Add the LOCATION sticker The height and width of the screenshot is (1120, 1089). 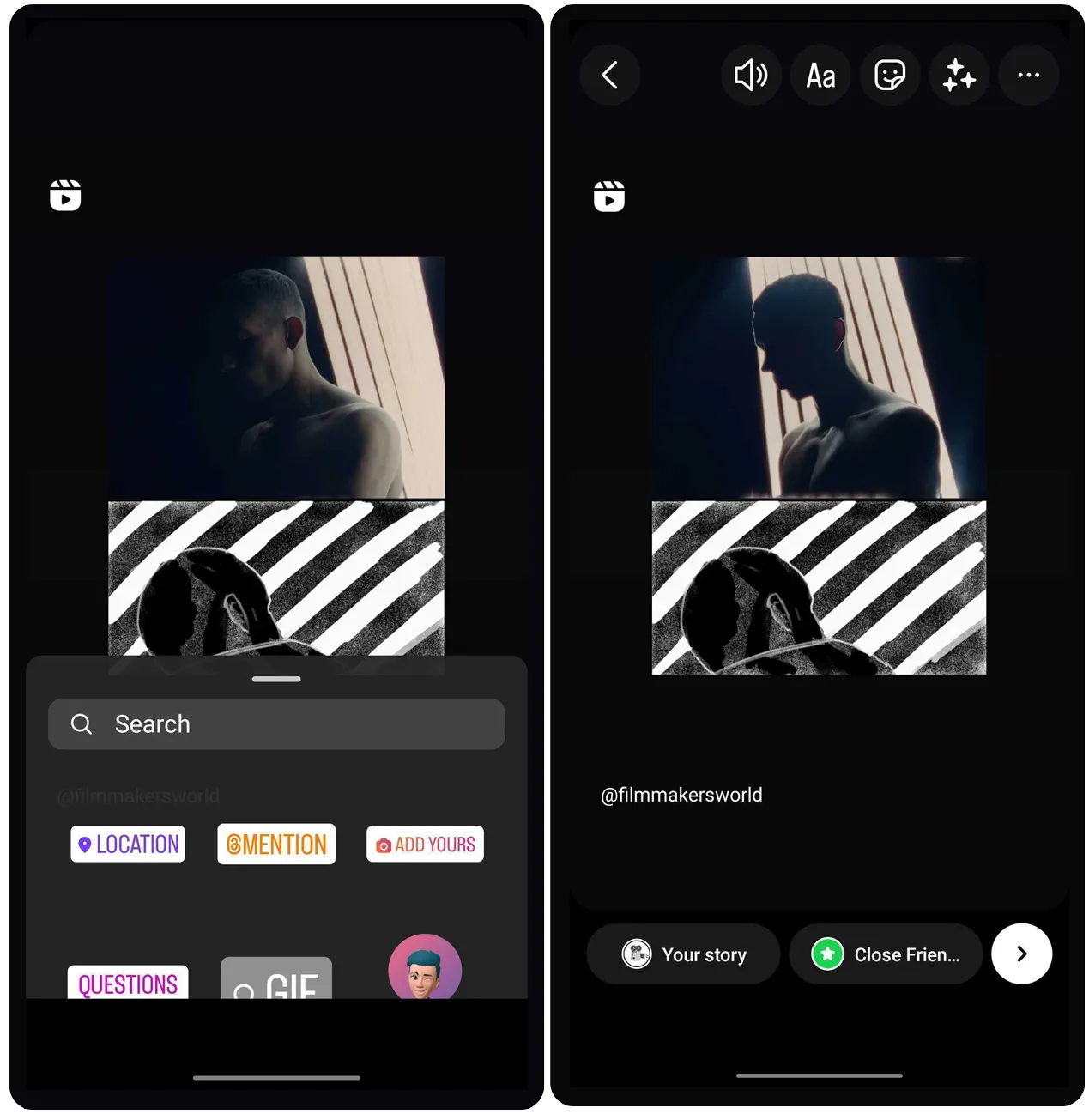pyautogui.click(x=127, y=844)
